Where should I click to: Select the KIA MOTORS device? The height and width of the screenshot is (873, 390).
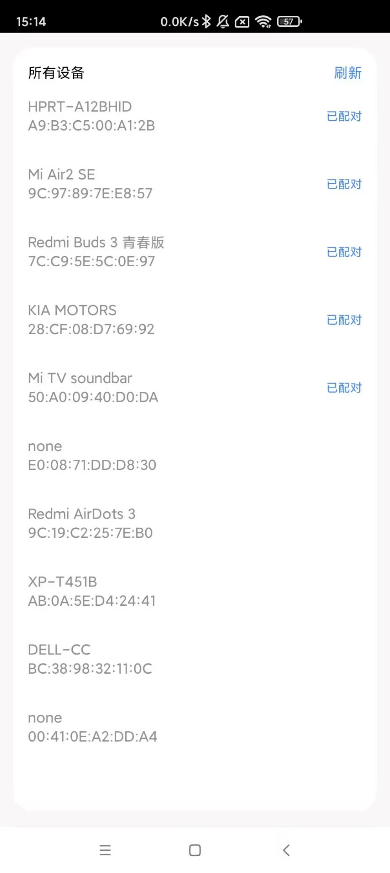pos(195,320)
